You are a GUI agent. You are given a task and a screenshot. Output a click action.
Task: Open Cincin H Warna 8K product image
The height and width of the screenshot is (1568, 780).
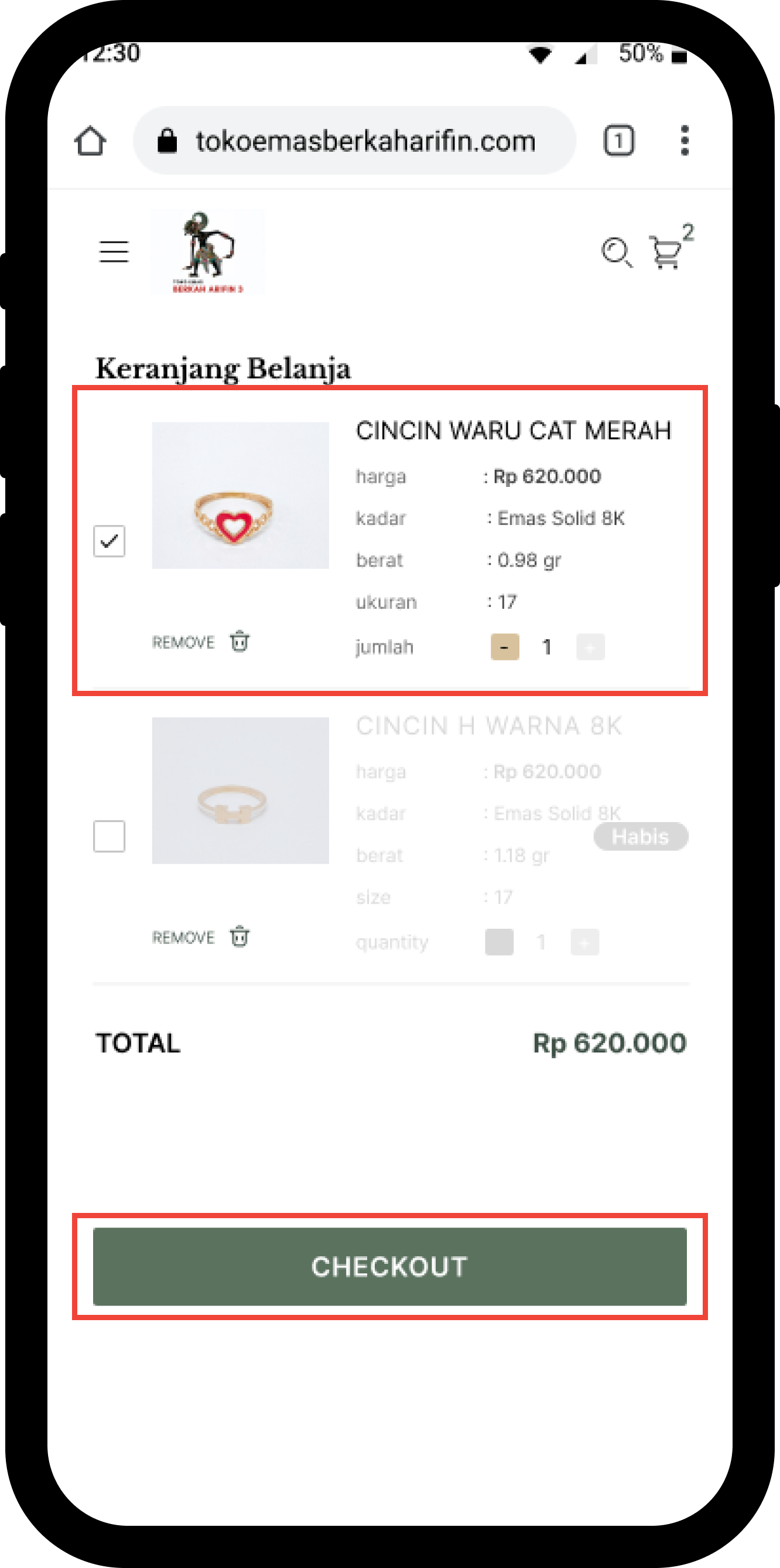(240, 790)
